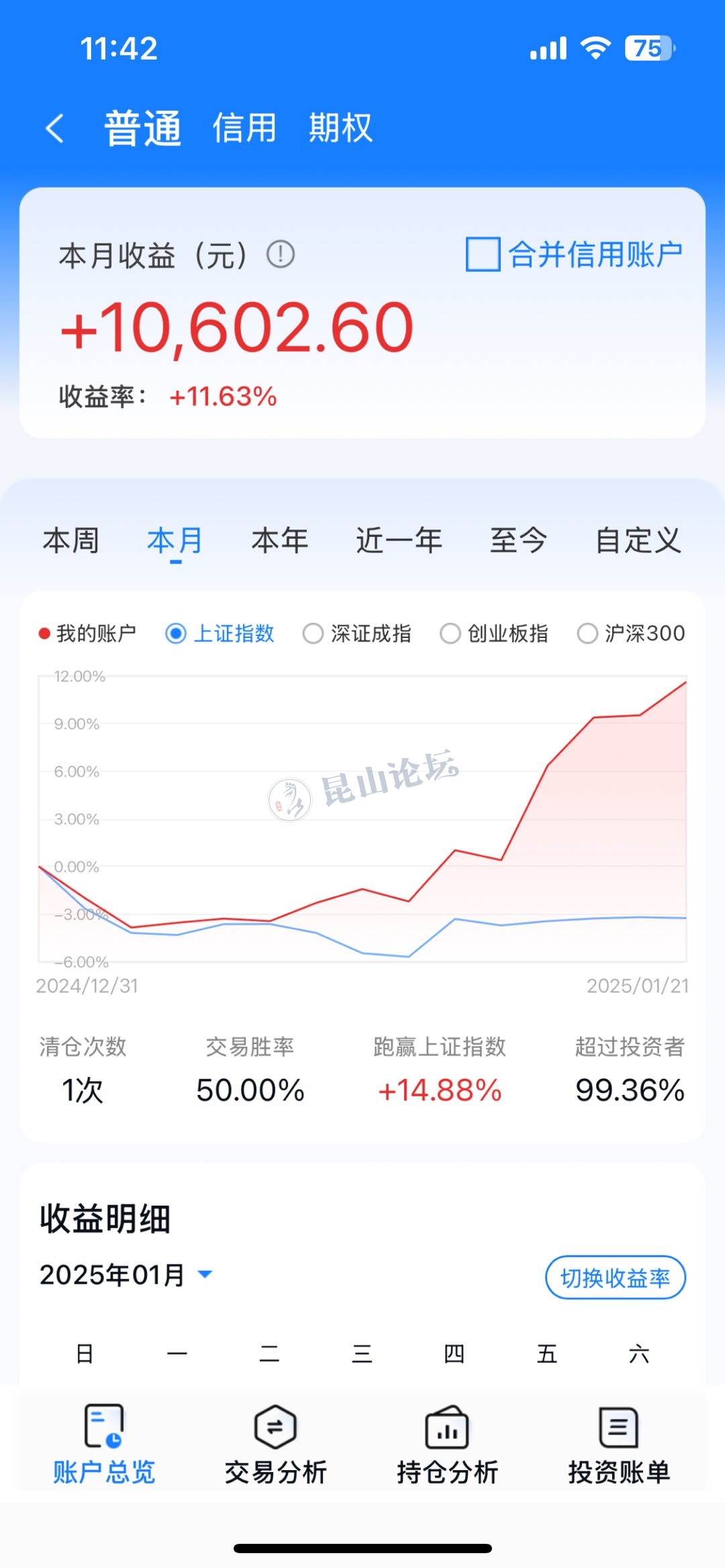Open the info icon beside 本月收益
Viewport: 725px width, 1568px height.
pos(281,254)
